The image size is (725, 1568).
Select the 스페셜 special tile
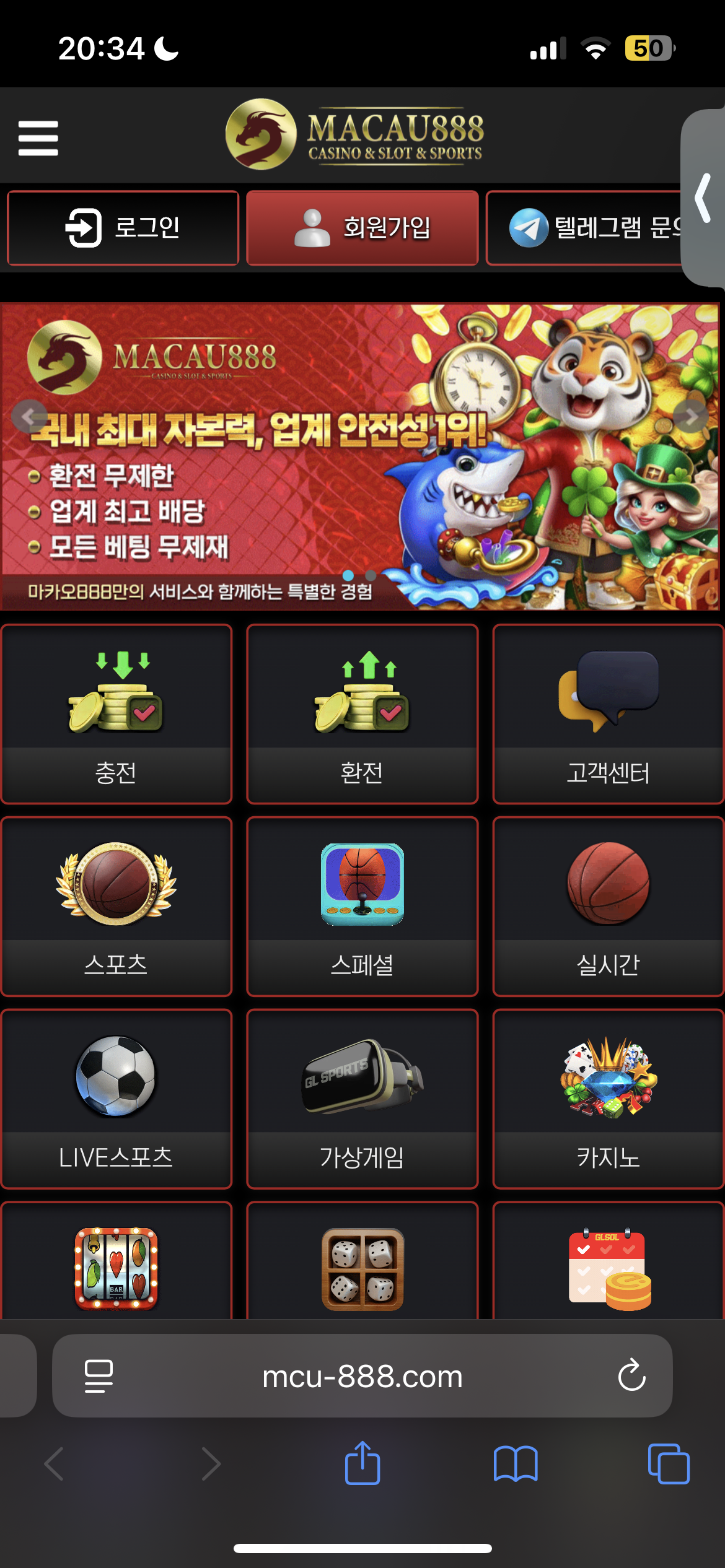tap(362, 907)
